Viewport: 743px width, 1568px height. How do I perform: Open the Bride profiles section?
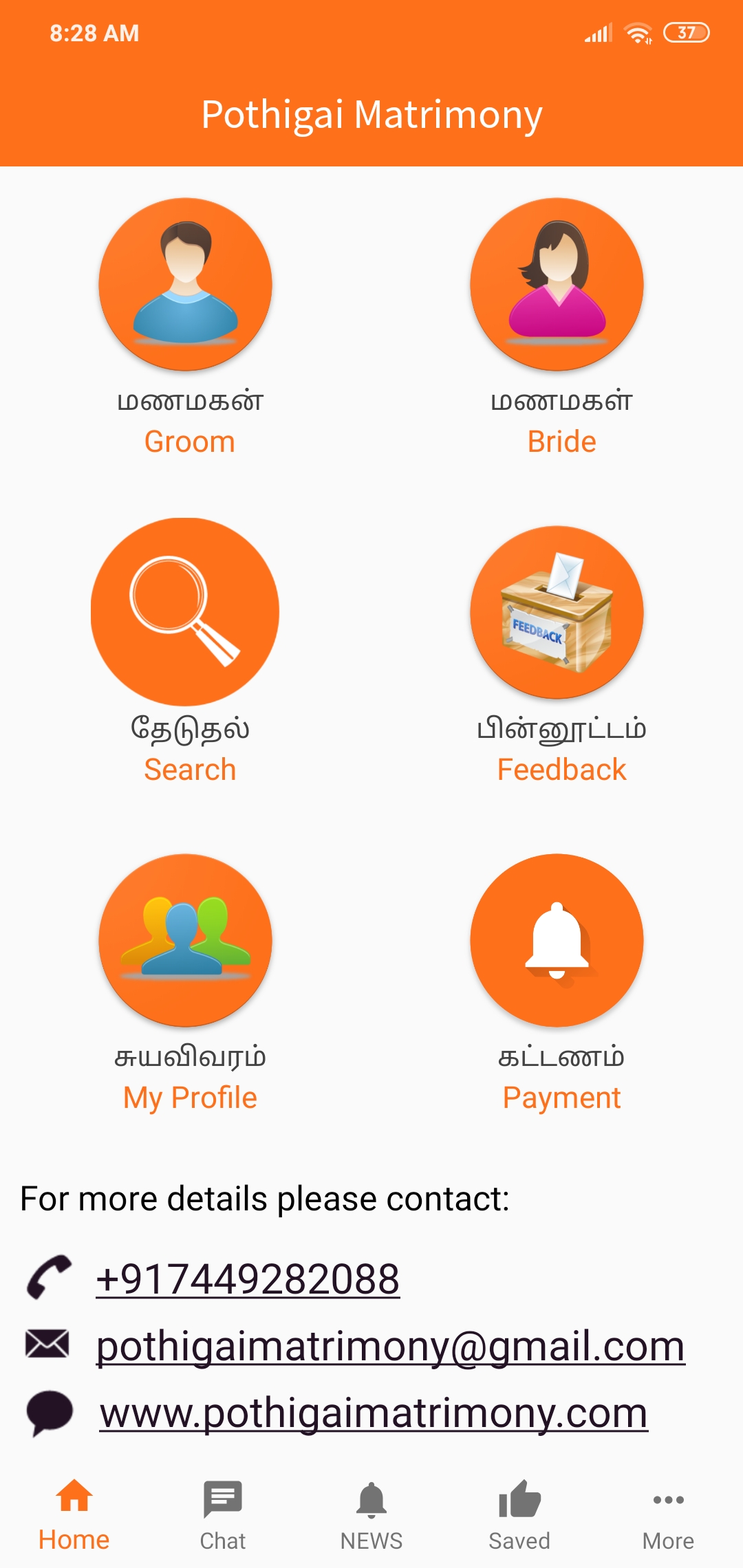point(557,285)
